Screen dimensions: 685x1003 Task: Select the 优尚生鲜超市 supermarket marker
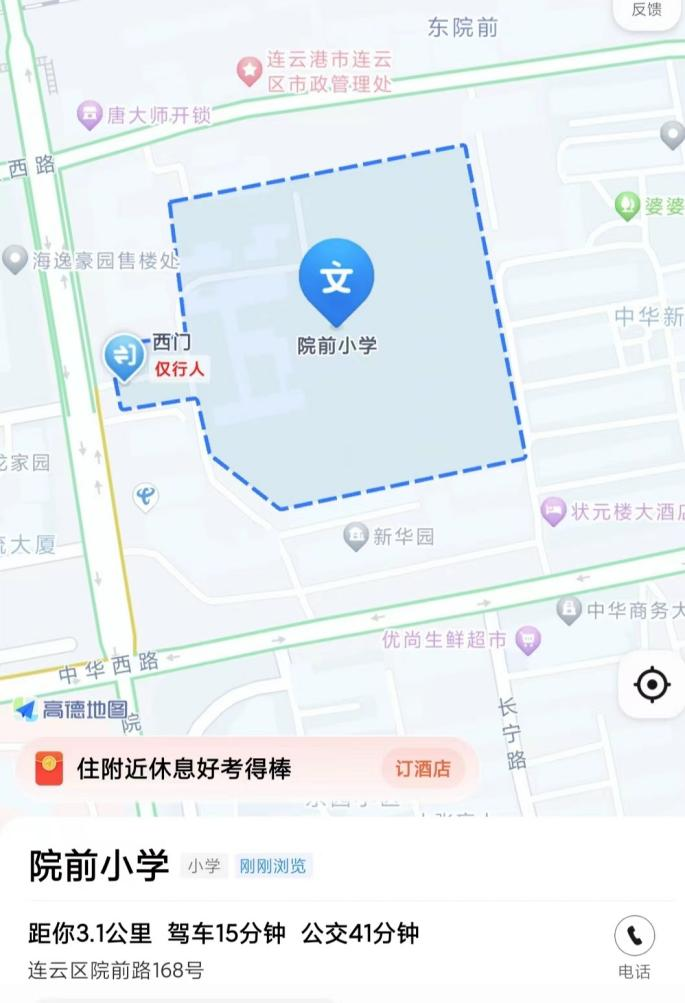pos(527,640)
